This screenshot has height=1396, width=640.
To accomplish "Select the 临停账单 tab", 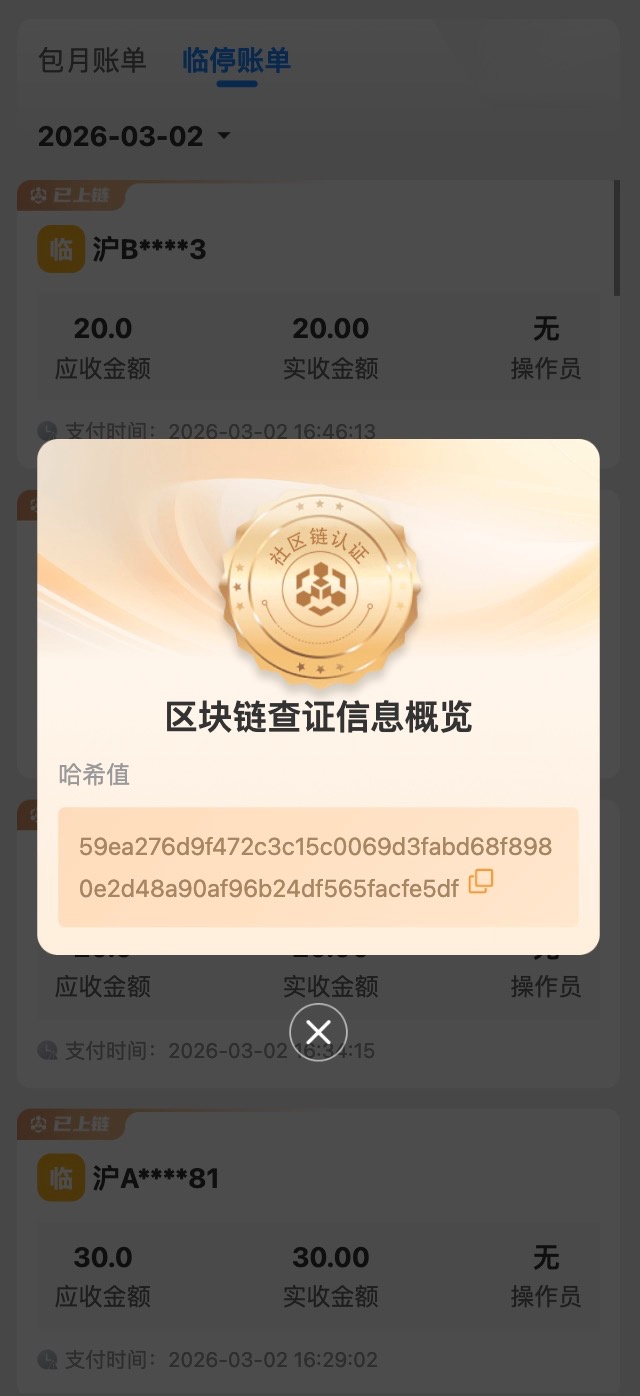I will point(237,60).
